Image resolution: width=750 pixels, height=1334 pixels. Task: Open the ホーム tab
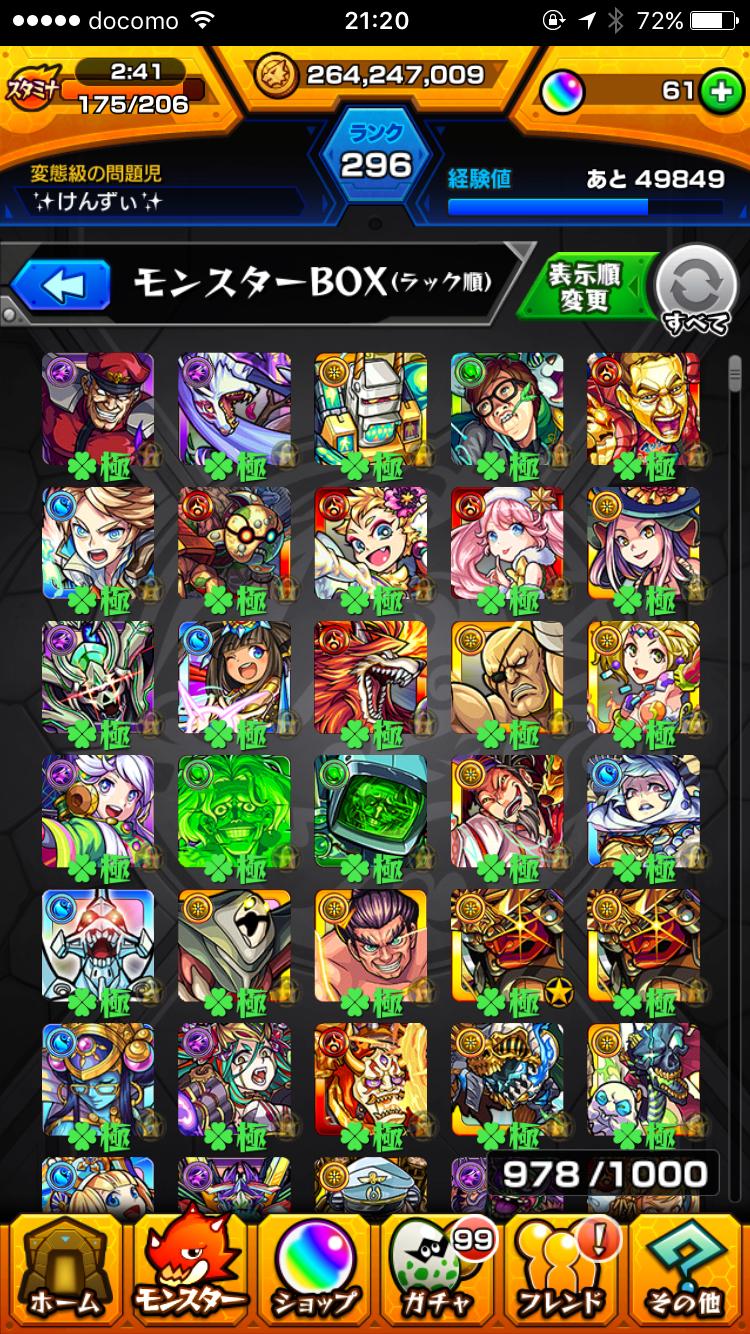[x=64, y=1270]
